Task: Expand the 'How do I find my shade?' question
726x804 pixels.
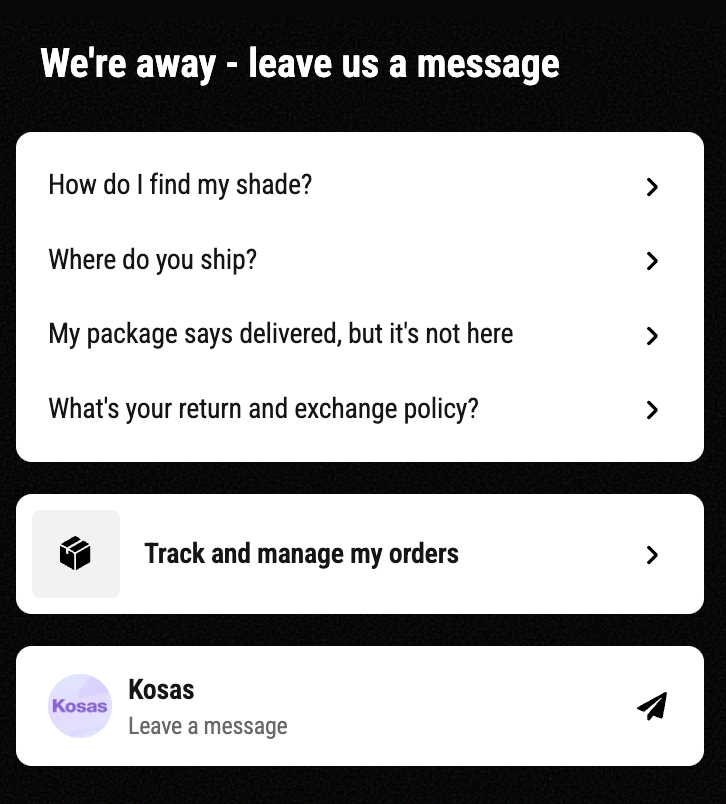Action: click(180, 185)
